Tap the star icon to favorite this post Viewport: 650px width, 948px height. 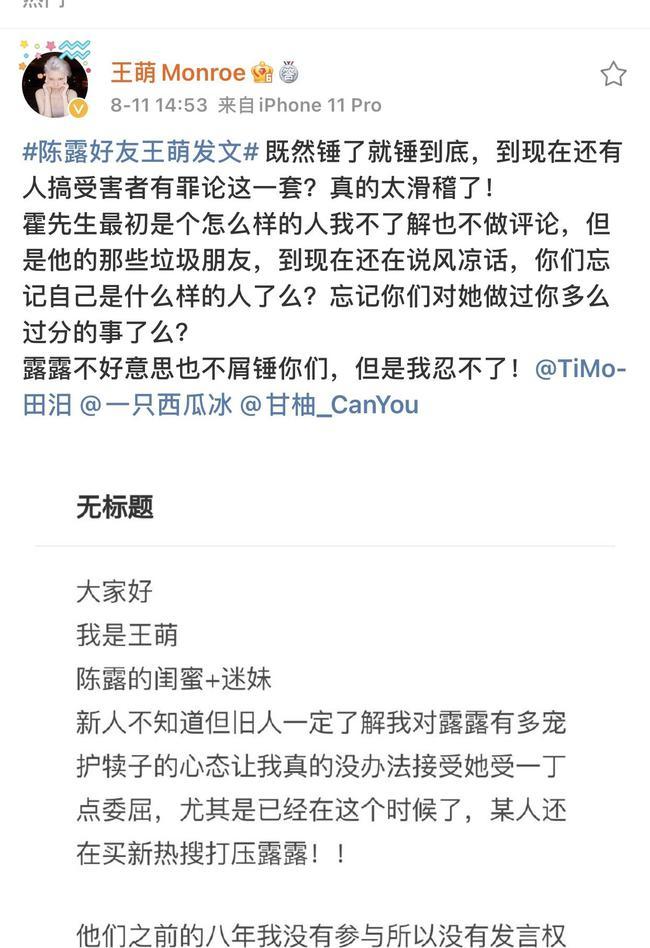coord(612,74)
